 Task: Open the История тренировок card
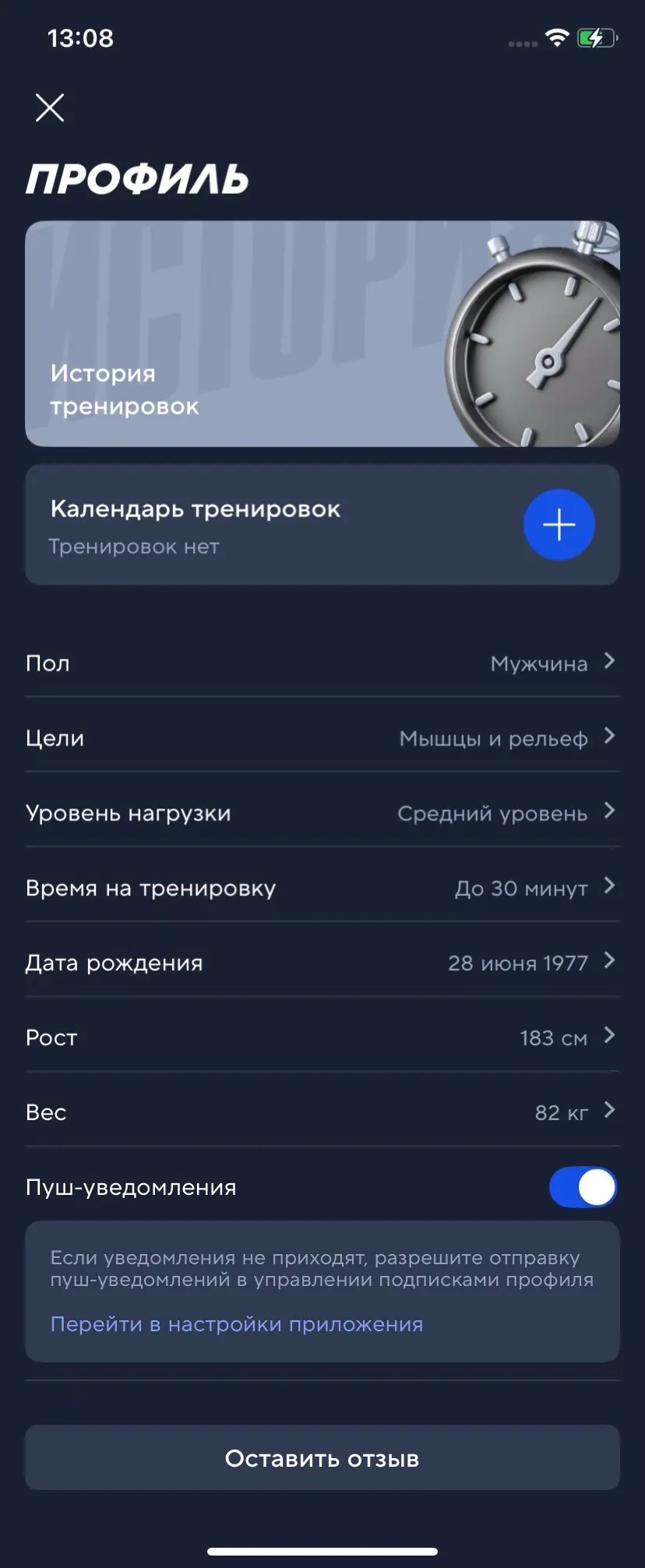(322, 333)
